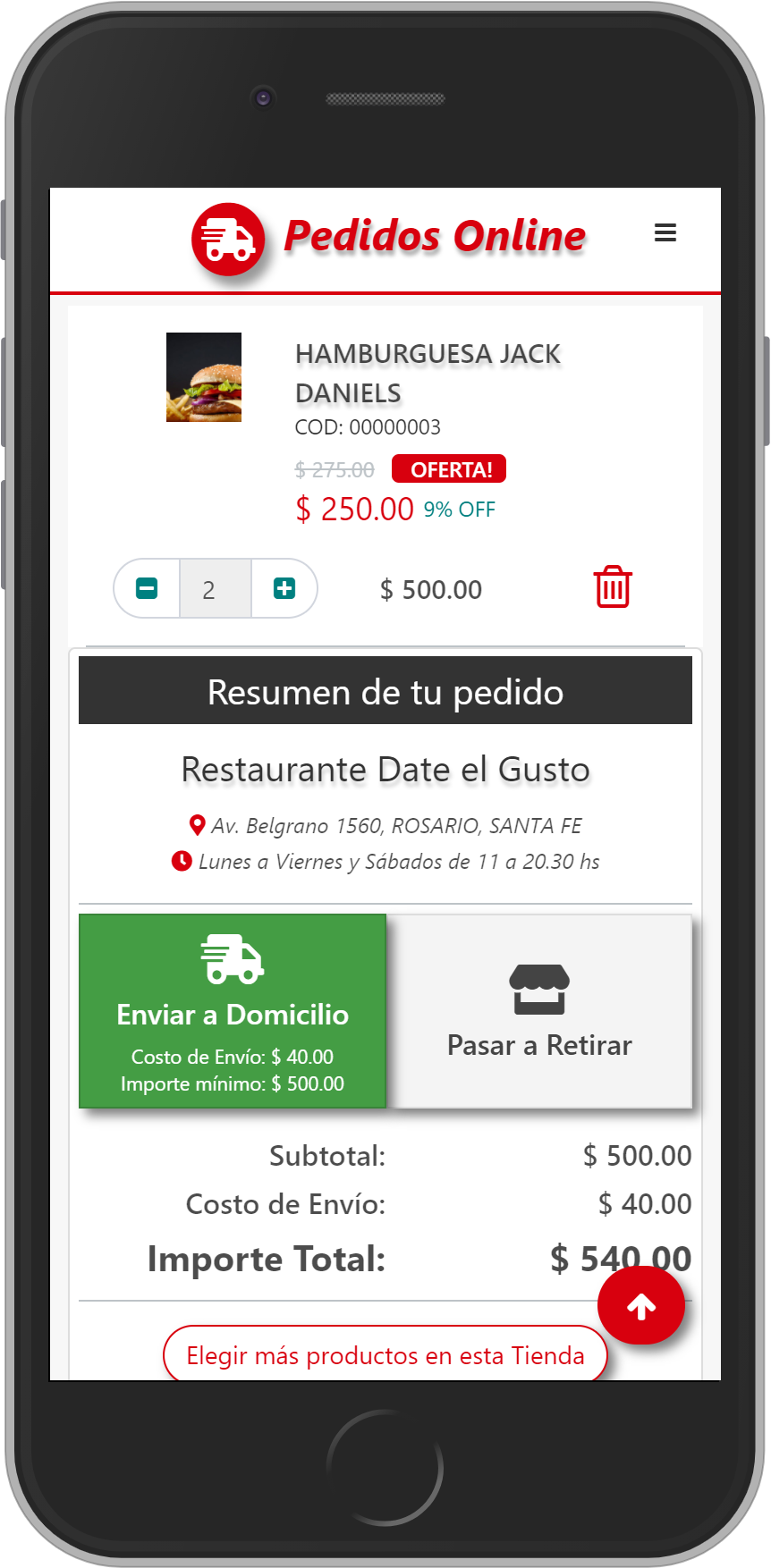This screenshot has width=771, height=1568.
Task: Select Enviar a Domicilio delivery option
Action: (233, 1011)
